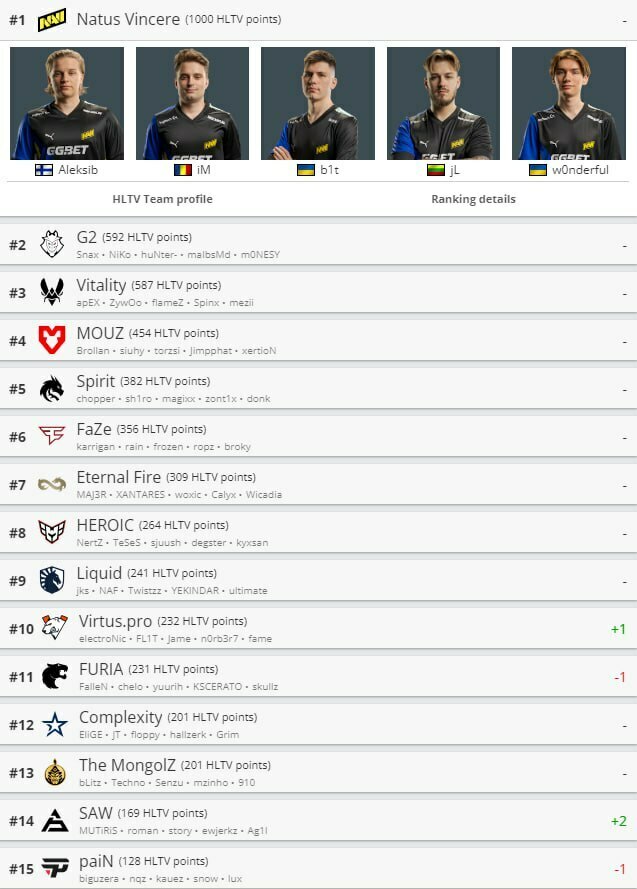Expand the Eternal Fire row
637x889 pixels.
pos(318,485)
